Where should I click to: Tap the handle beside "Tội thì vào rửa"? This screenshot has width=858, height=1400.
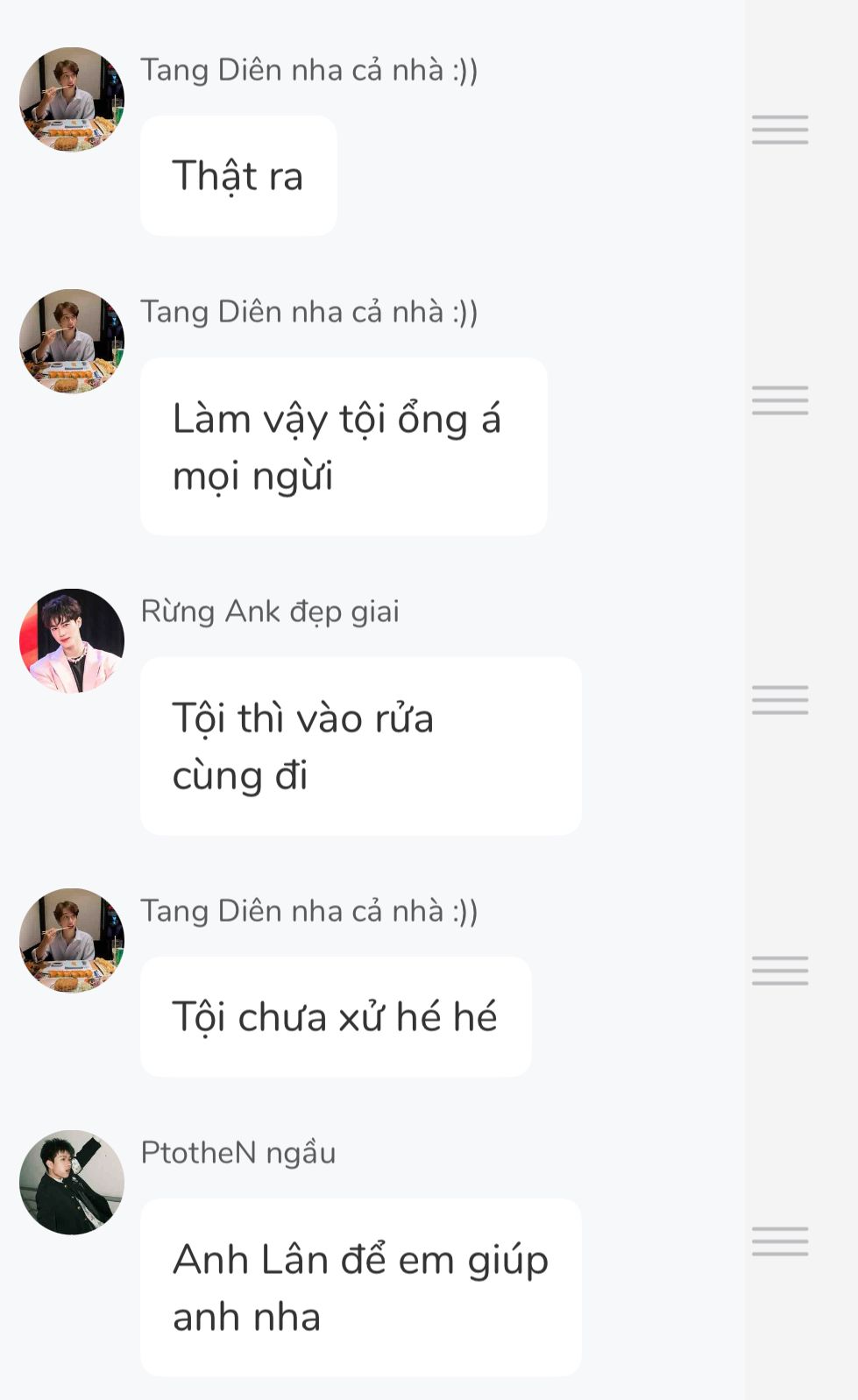[779, 700]
